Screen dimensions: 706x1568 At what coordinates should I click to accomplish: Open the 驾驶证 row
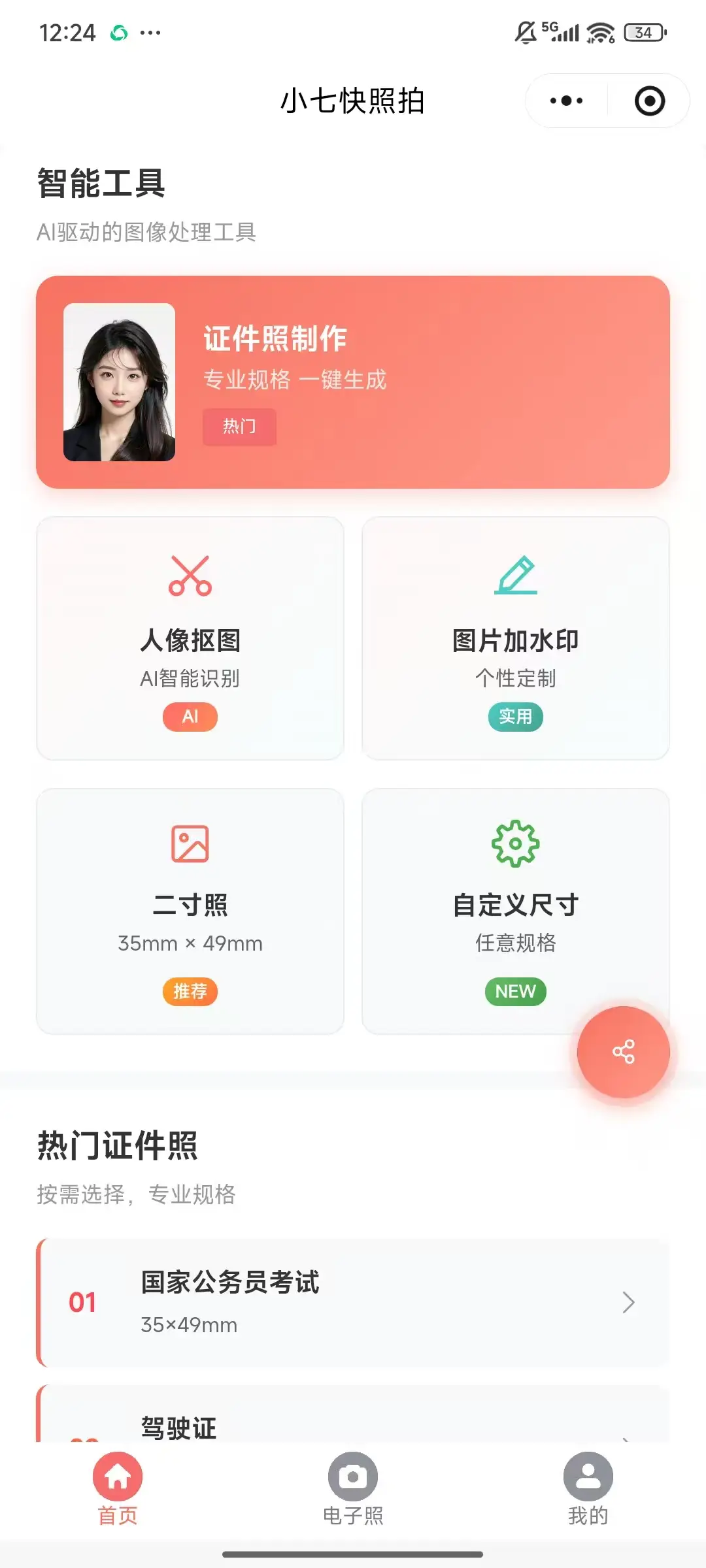pyautogui.click(x=353, y=1424)
